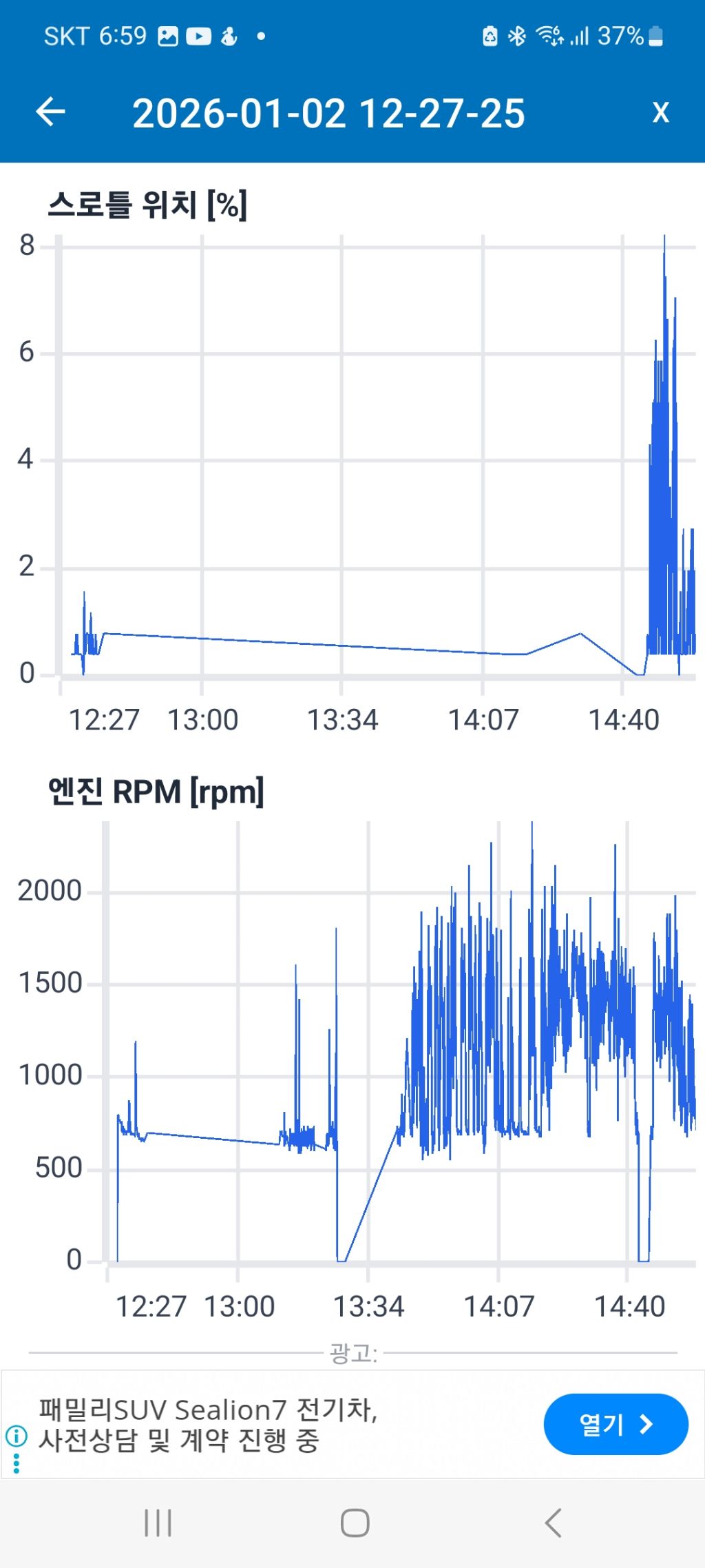The image size is (705, 1568).
Task: Go to the home screen
Action: [x=355, y=1523]
